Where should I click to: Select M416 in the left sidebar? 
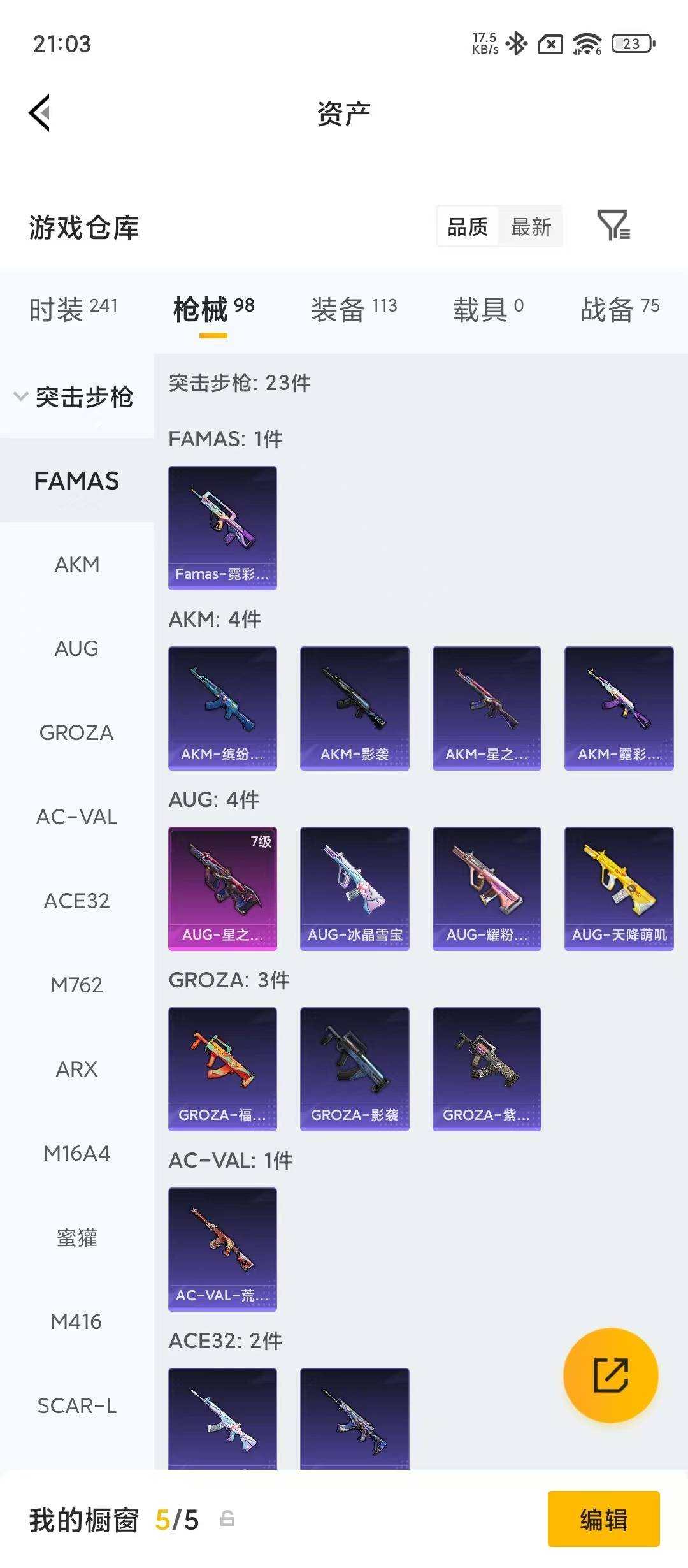pyautogui.click(x=76, y=1321)
